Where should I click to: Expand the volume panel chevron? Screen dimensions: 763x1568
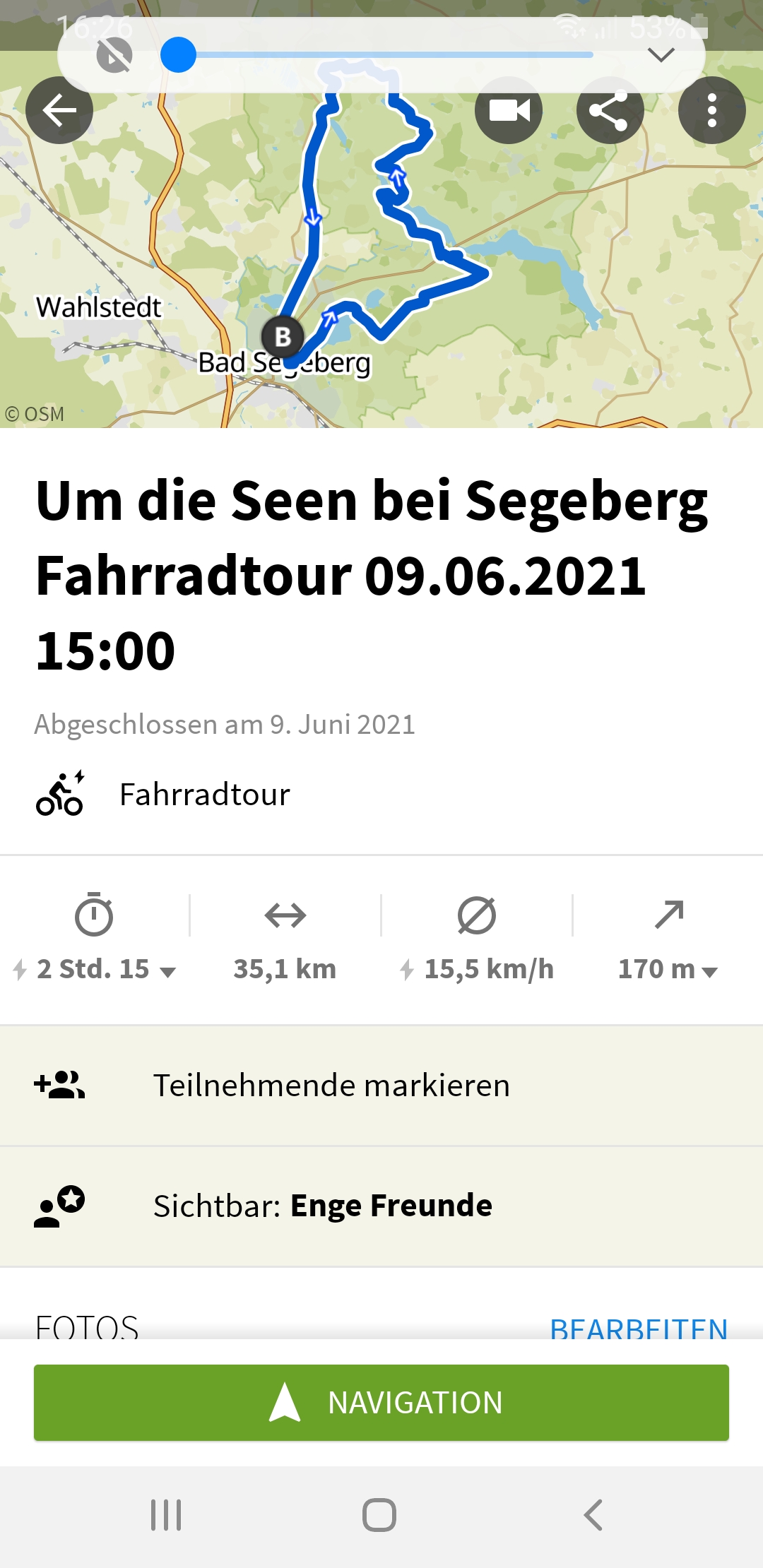click(661, 55)
